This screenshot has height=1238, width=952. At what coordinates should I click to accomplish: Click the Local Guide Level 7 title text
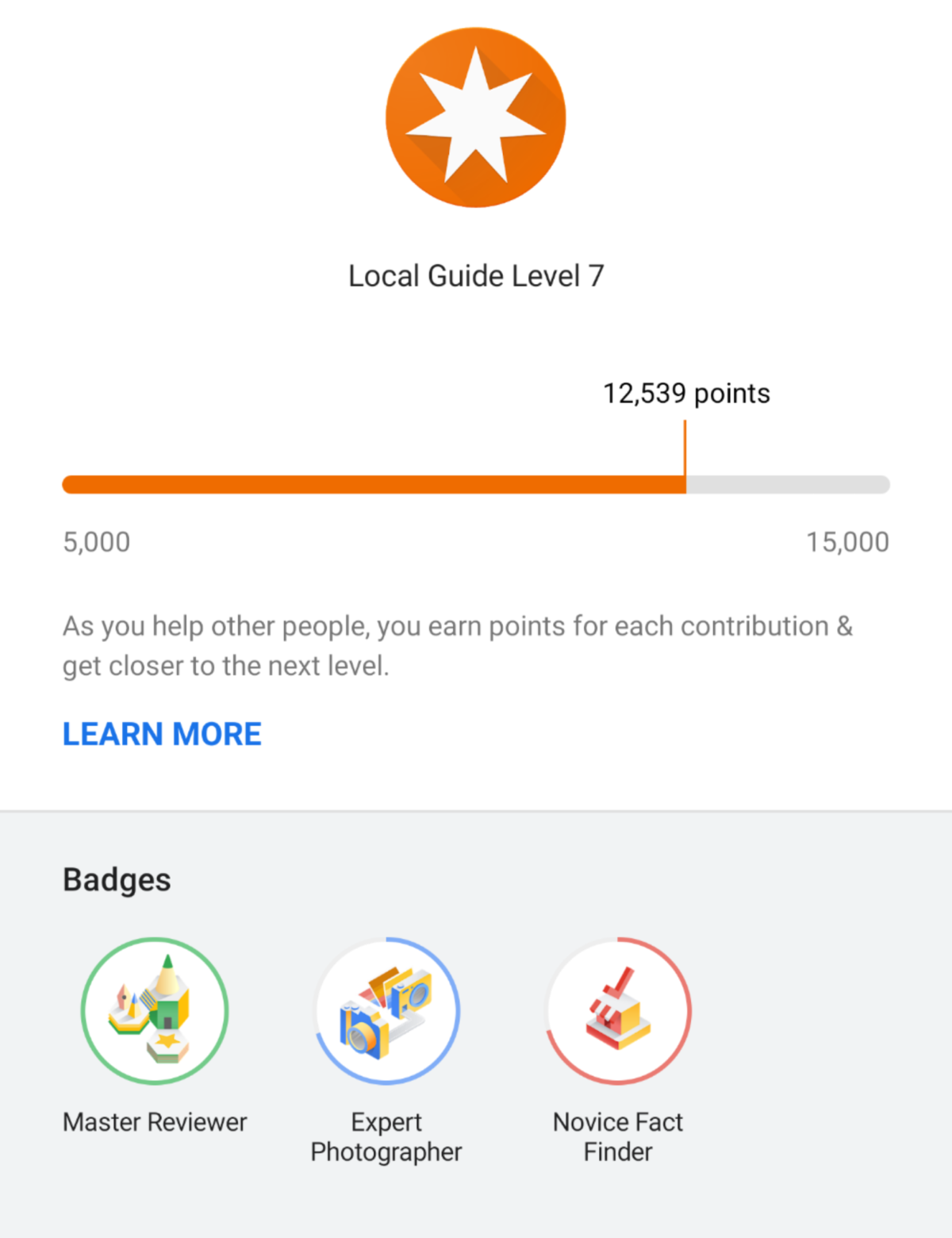tap(475, 275)
